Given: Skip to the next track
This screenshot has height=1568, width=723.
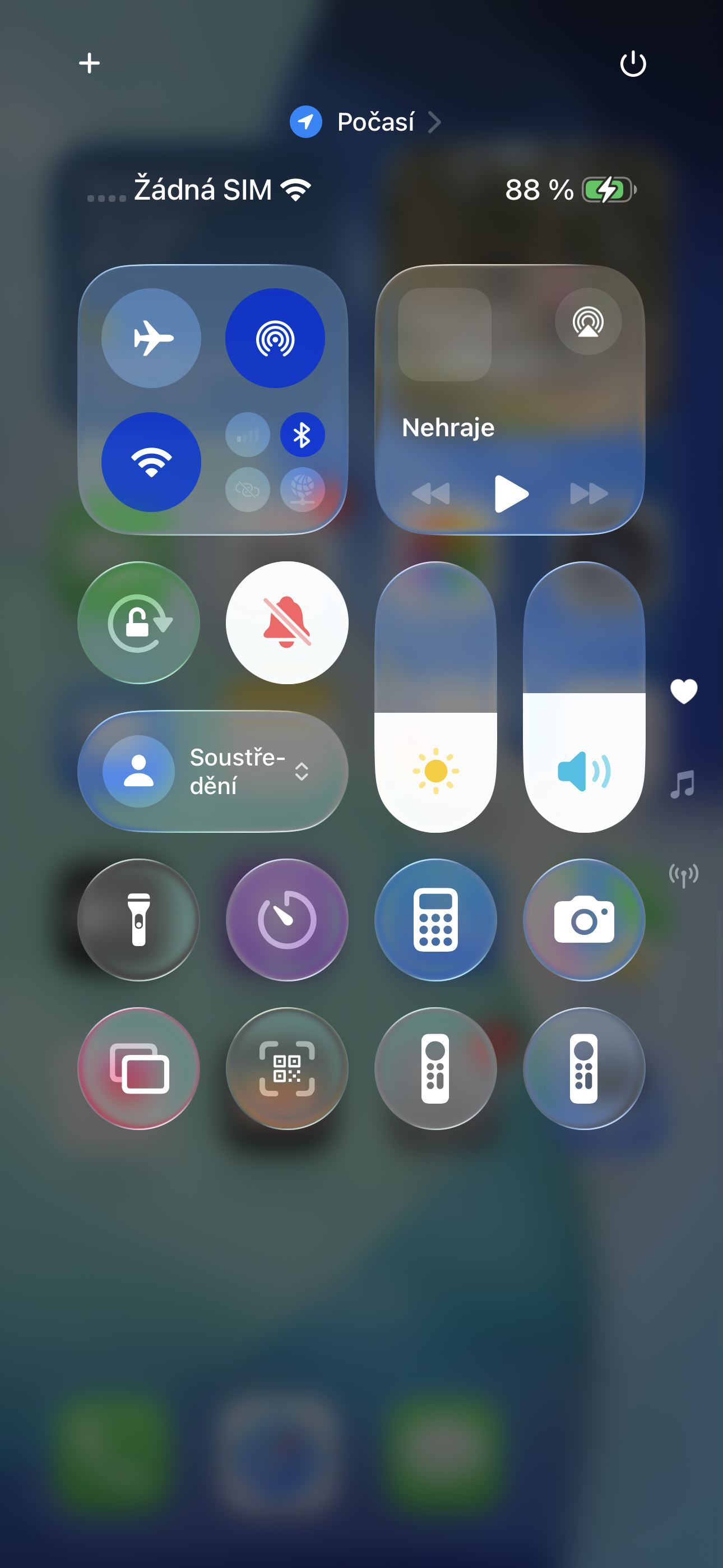Looking at the screenshot, I should [x=588, y=494].
